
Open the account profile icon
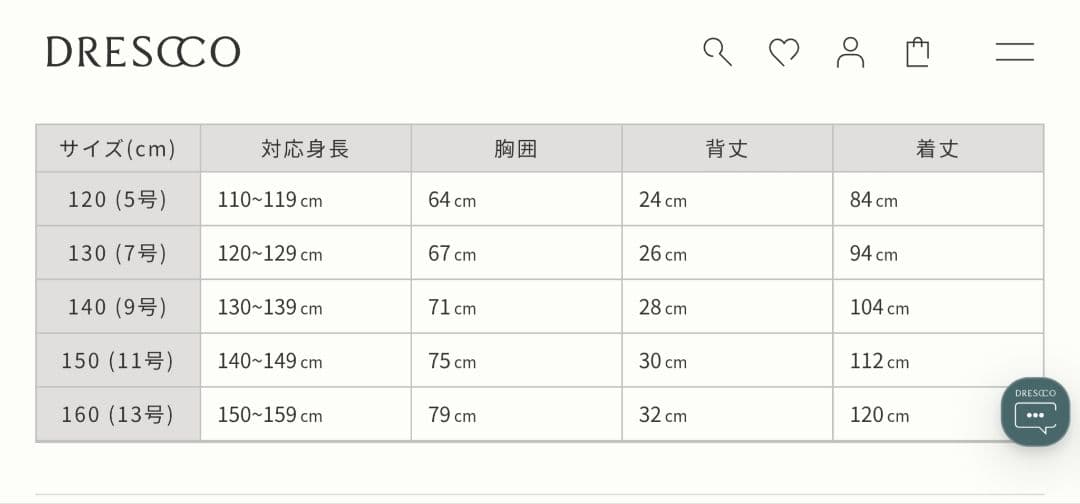850,52
